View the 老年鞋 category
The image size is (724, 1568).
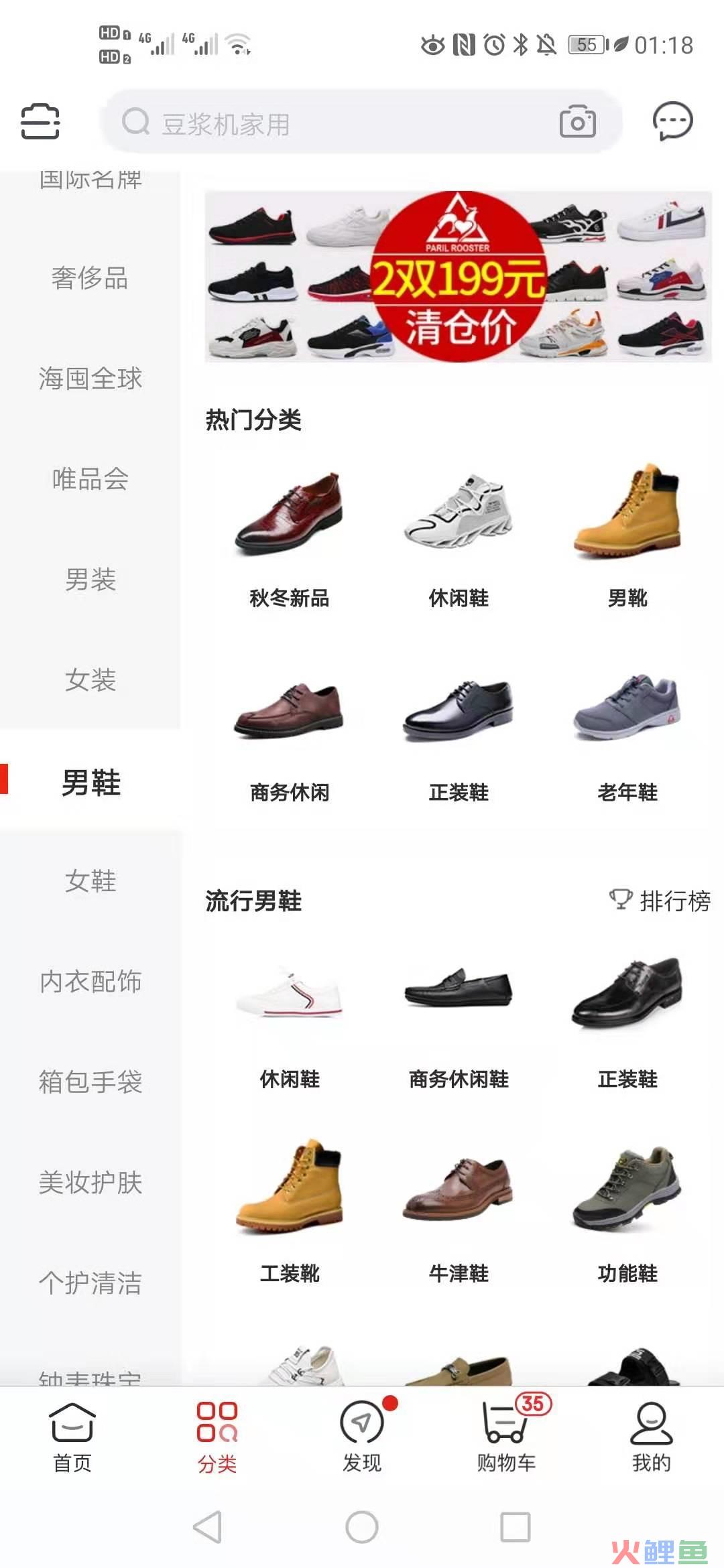point(627,737)
